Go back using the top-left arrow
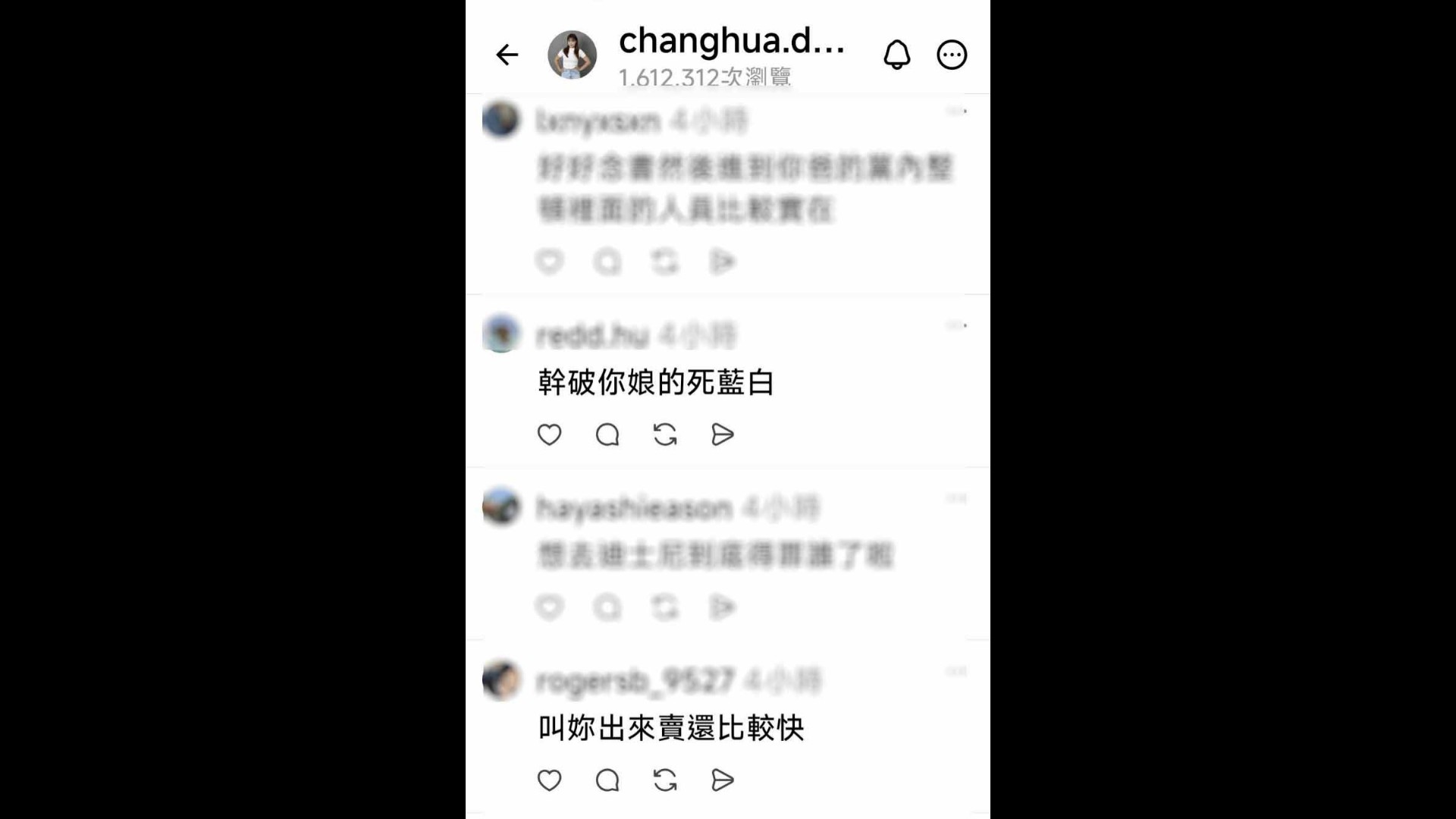1456x819 pixels. (507, 55)
